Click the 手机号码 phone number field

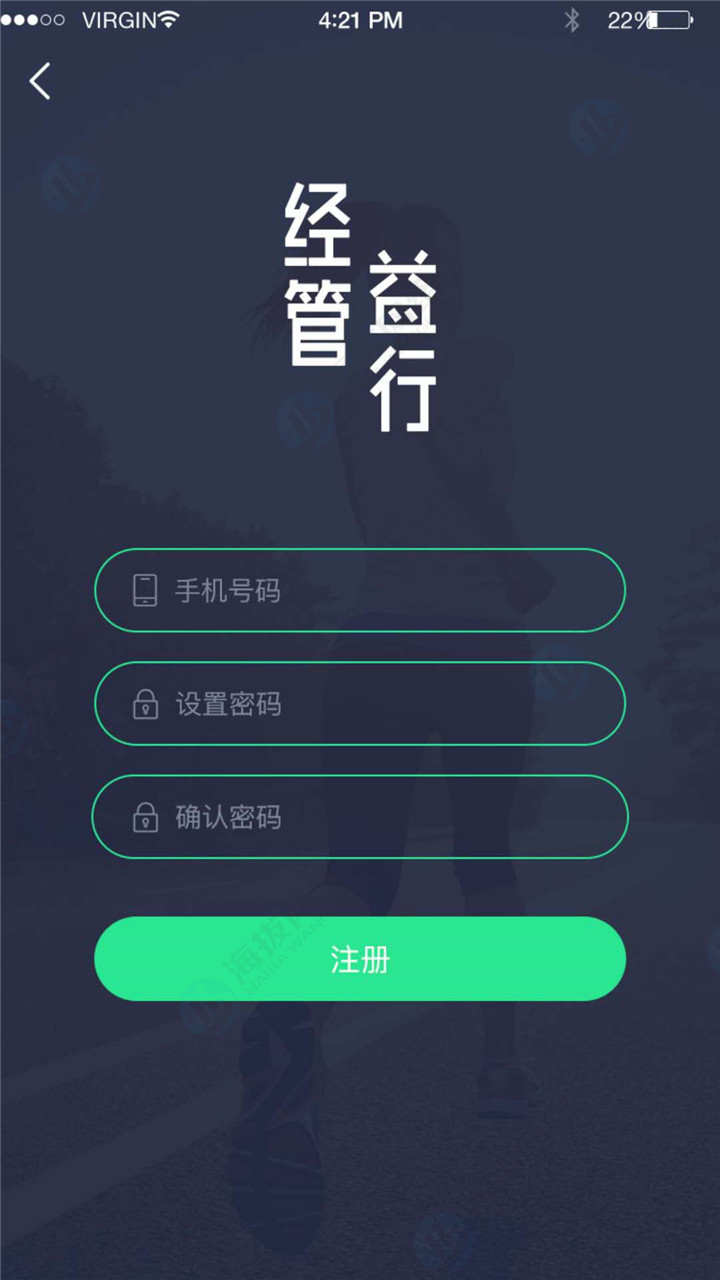click(x=360, y=591)
